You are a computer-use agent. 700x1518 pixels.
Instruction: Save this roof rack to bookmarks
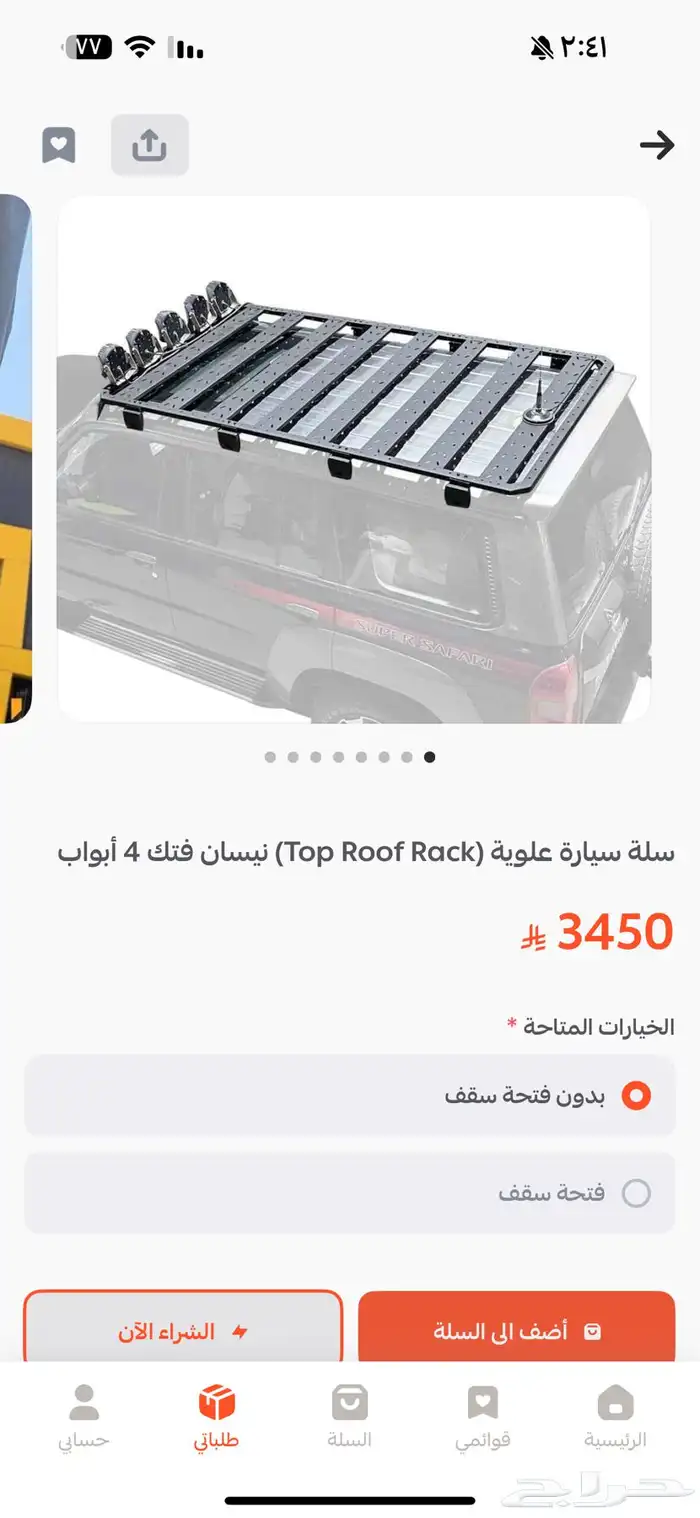pyautogui.click(x=59, y=146)
